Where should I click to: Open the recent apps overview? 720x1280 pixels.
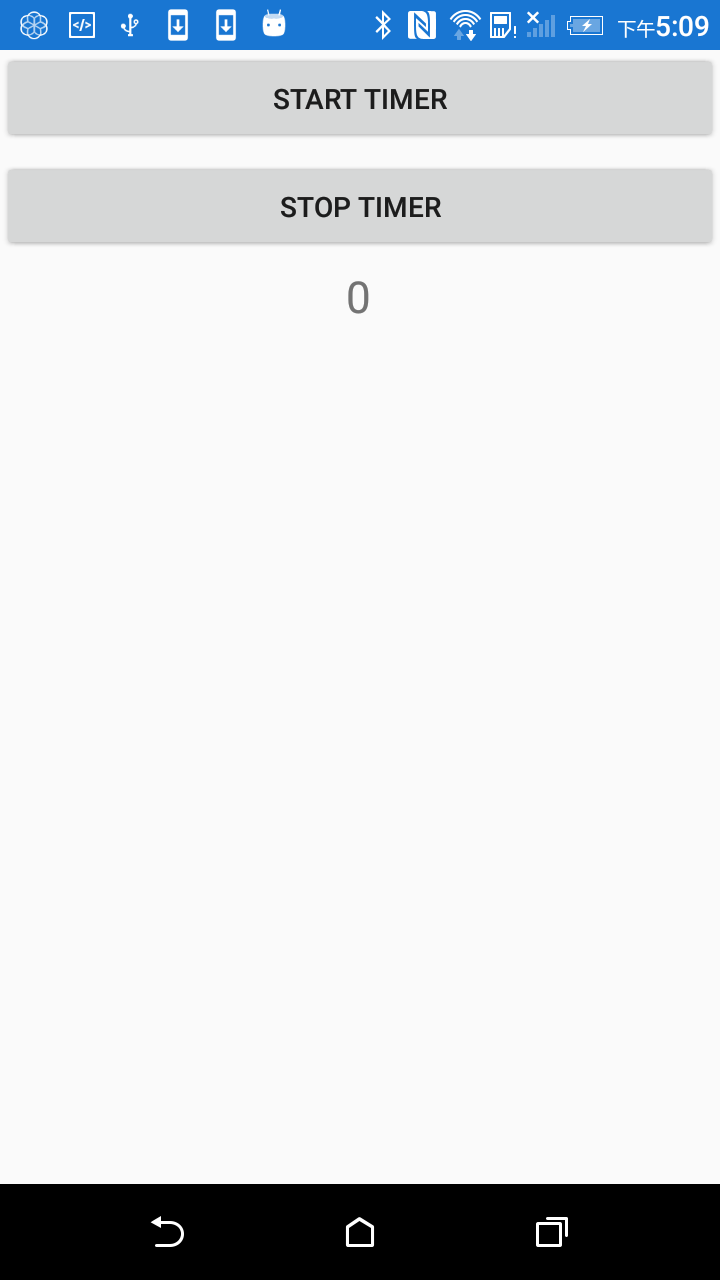pyautogui.click(x=552, y=1232)
